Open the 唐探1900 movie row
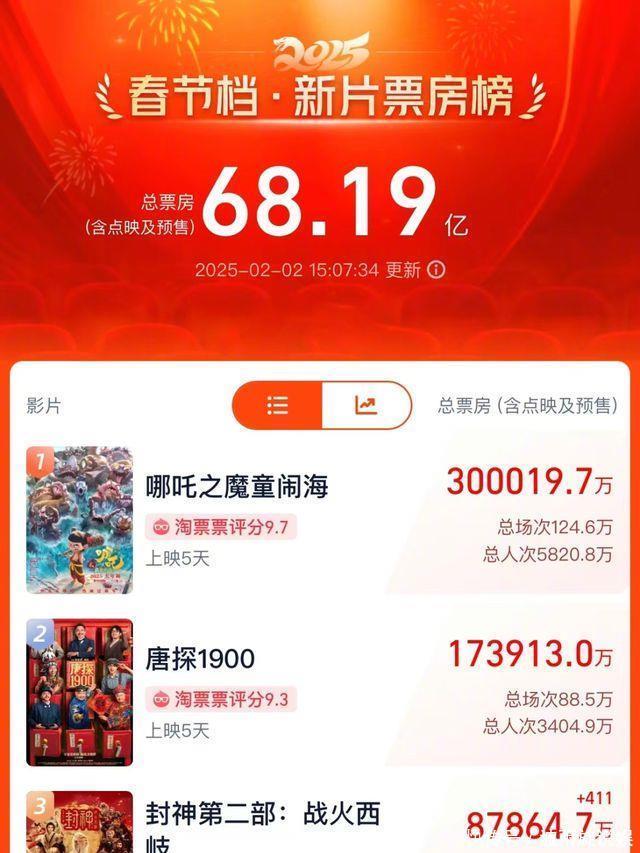 [x=200, y=659]
